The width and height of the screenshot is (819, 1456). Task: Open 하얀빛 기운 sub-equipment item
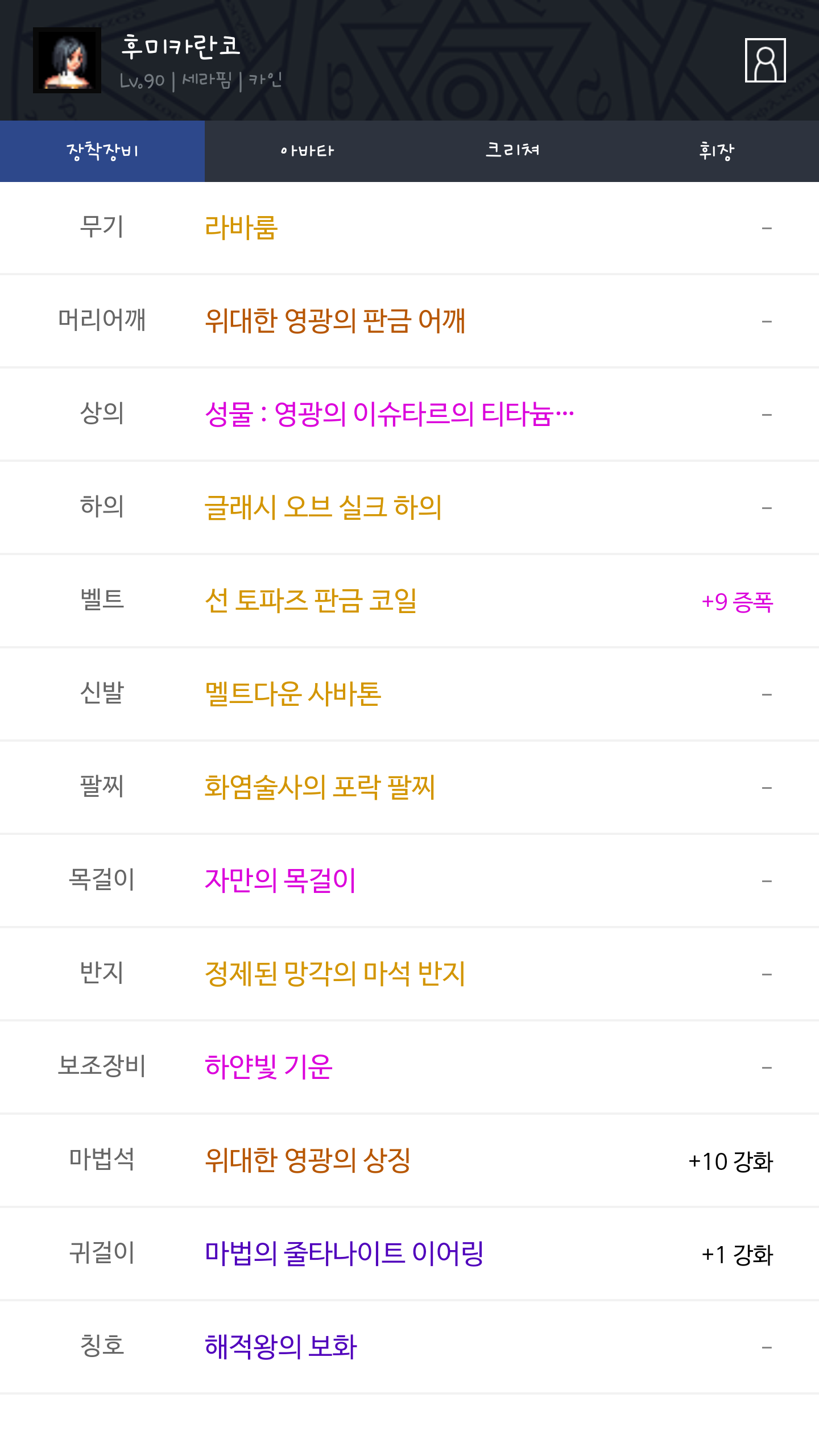[x=409, y=1067]
